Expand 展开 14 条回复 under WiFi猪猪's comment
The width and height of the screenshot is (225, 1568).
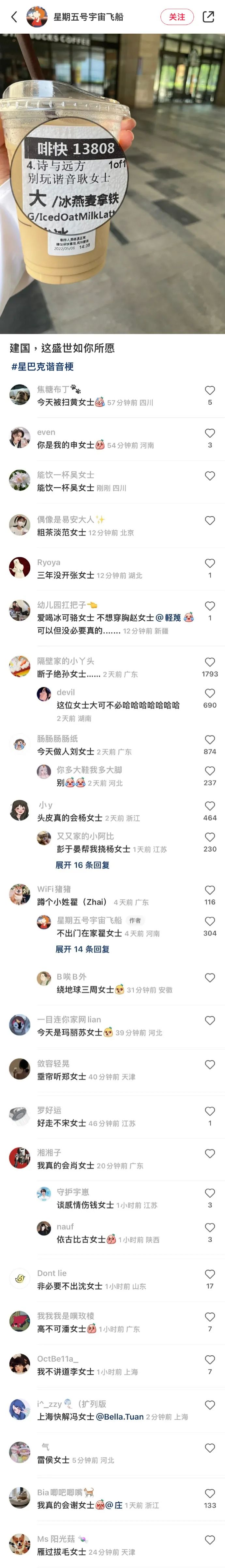click(x=82, y=948)
